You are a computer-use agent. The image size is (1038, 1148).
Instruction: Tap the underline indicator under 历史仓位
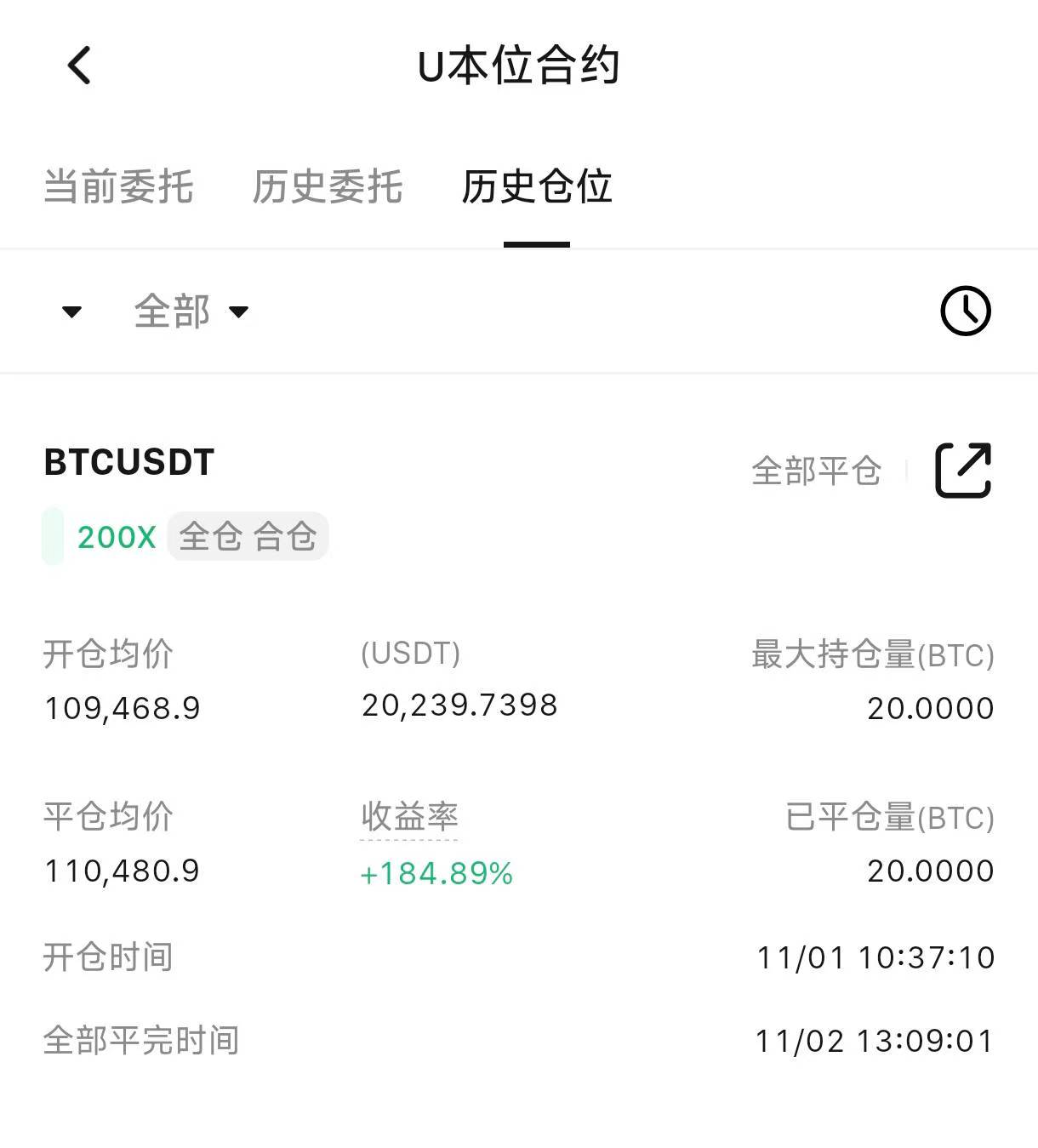(536, 244)
